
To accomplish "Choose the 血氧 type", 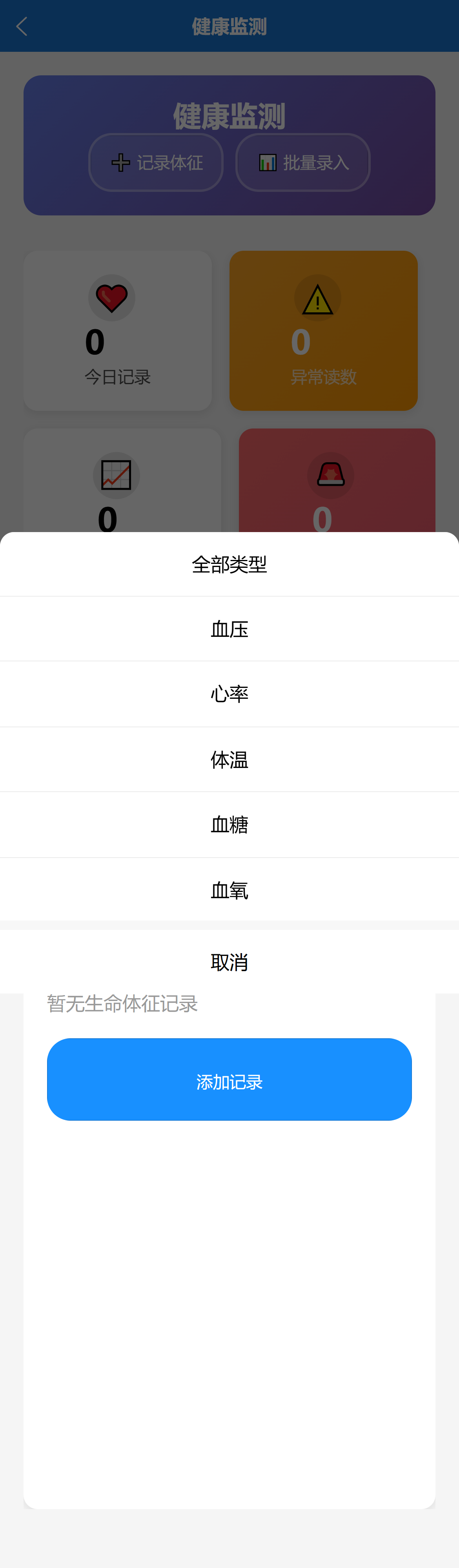I will (x=229, y=890).
